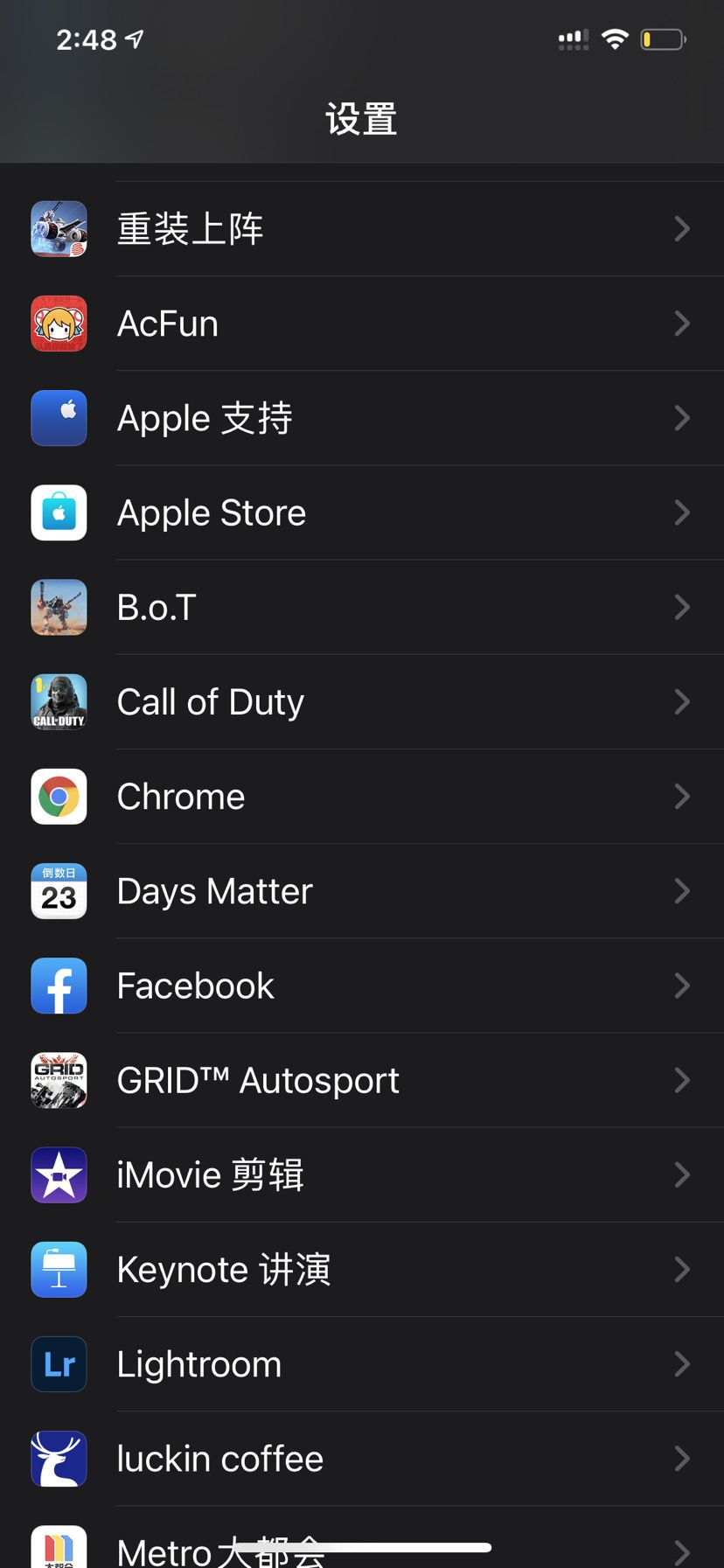Open GRID Autosport settings
Viewport: 724px width, 1568px height.
click(362, 1080)
